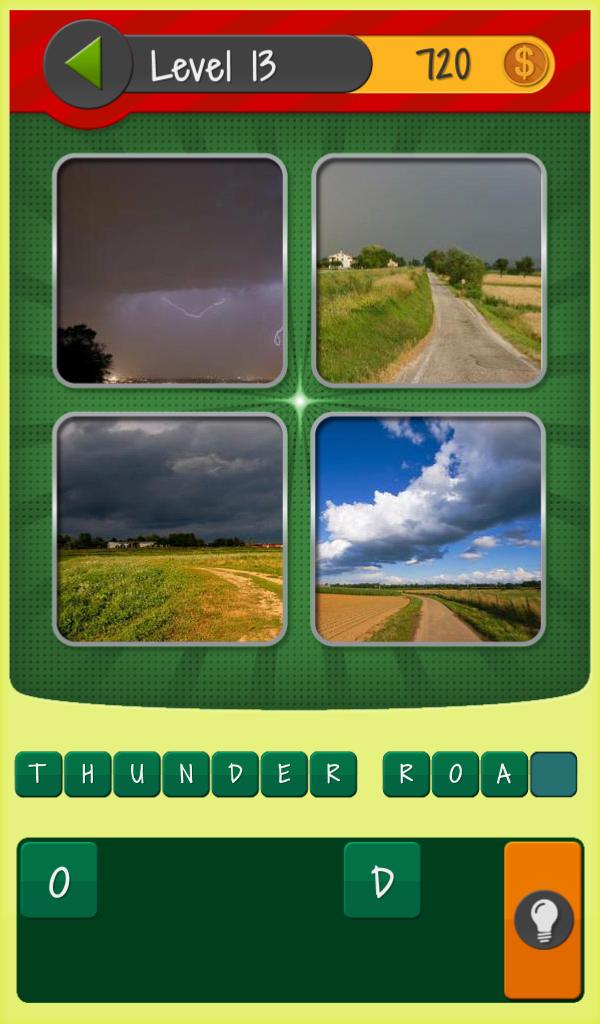Image resolution: width=600 pixels, height=1024 pixels.
Task: Remove the T from the answer
Action: 38,774
